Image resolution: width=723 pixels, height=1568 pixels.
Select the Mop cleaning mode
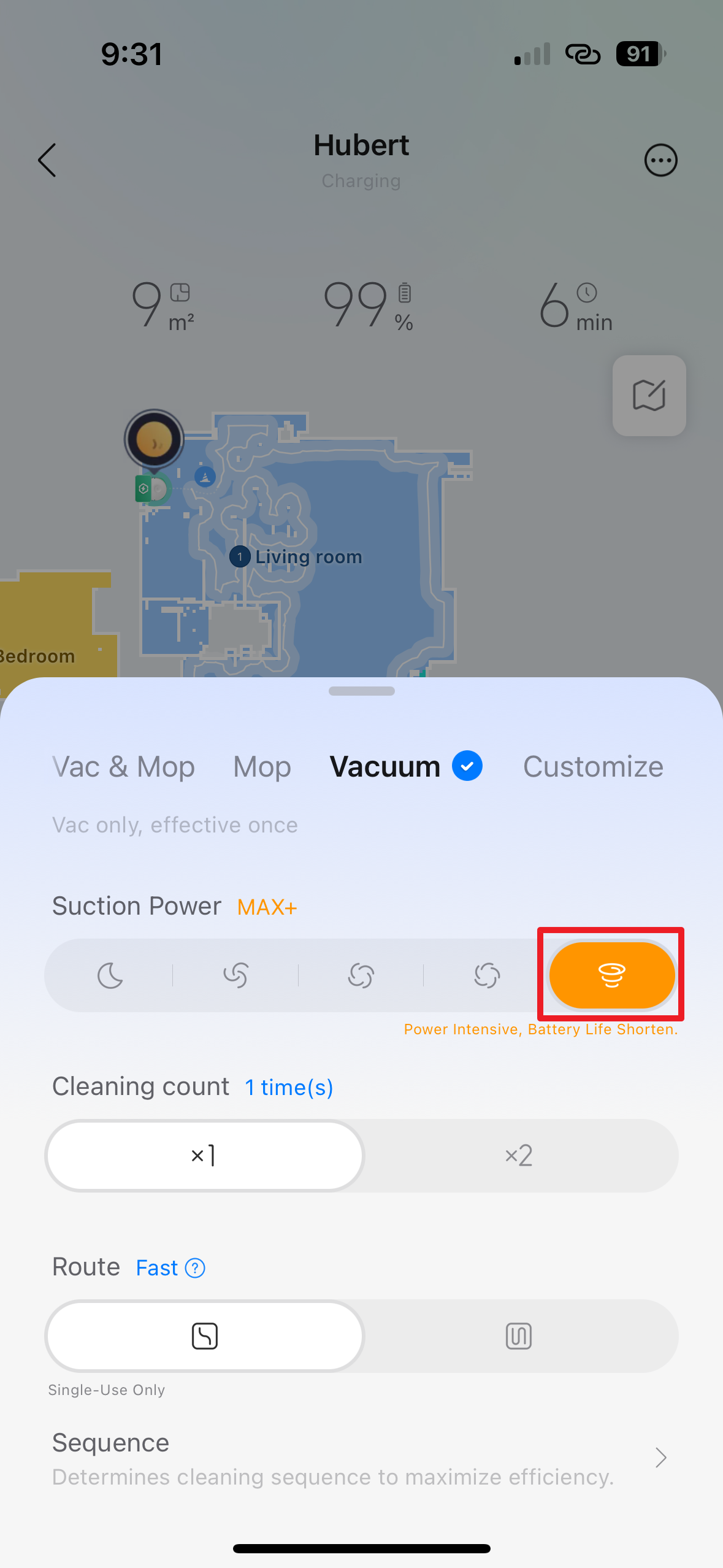pos(262,767)
